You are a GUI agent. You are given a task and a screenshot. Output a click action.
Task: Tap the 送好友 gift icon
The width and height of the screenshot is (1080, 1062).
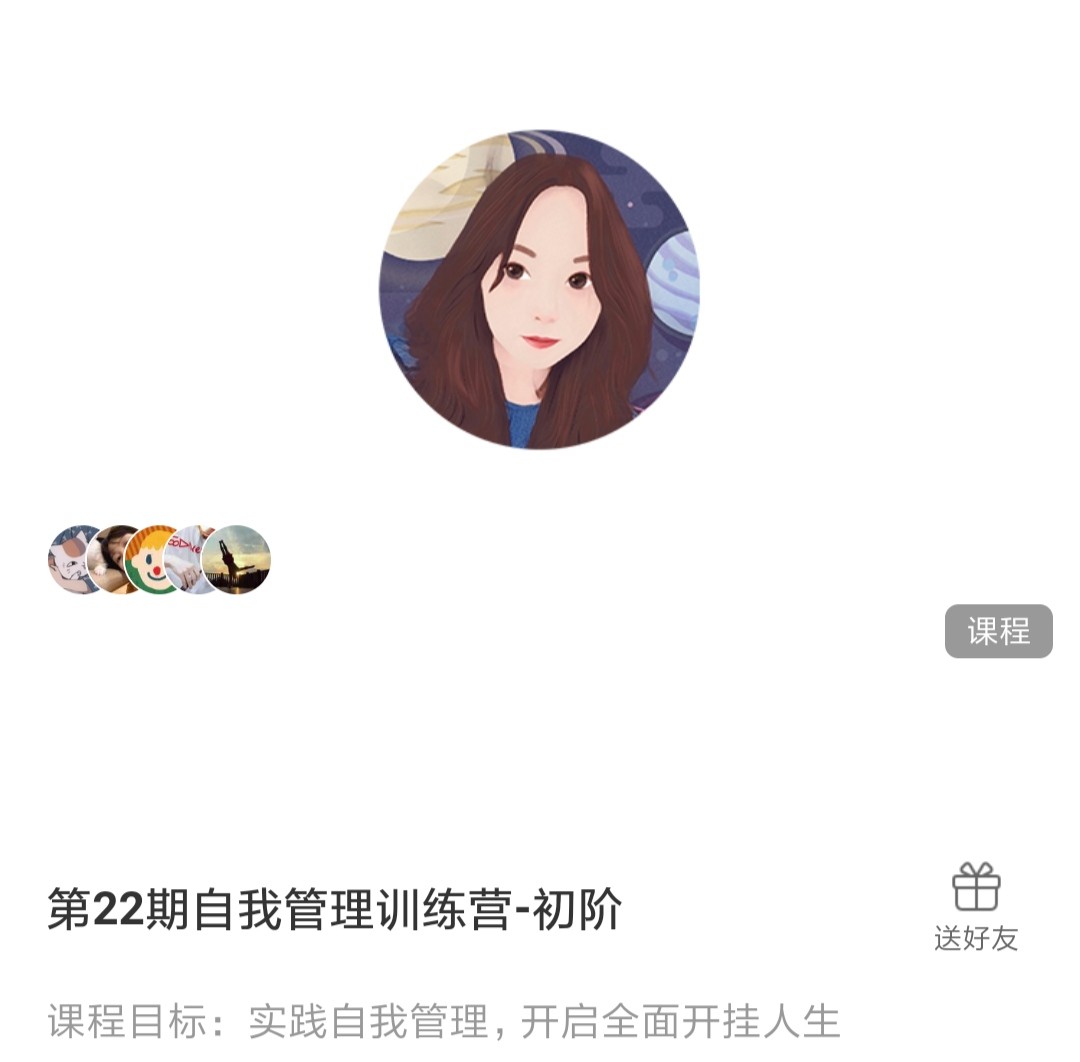(x=976, y=888)
